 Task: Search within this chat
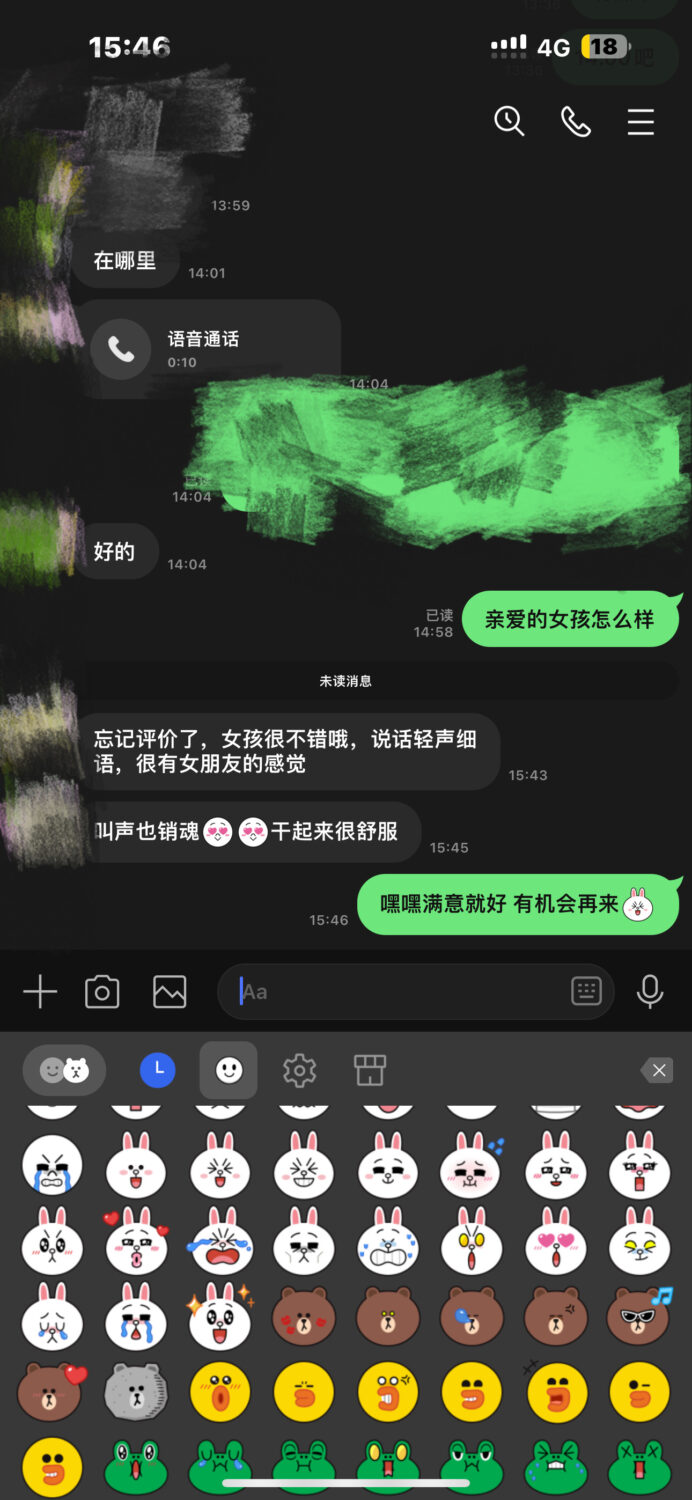click(x=509, y=122)
